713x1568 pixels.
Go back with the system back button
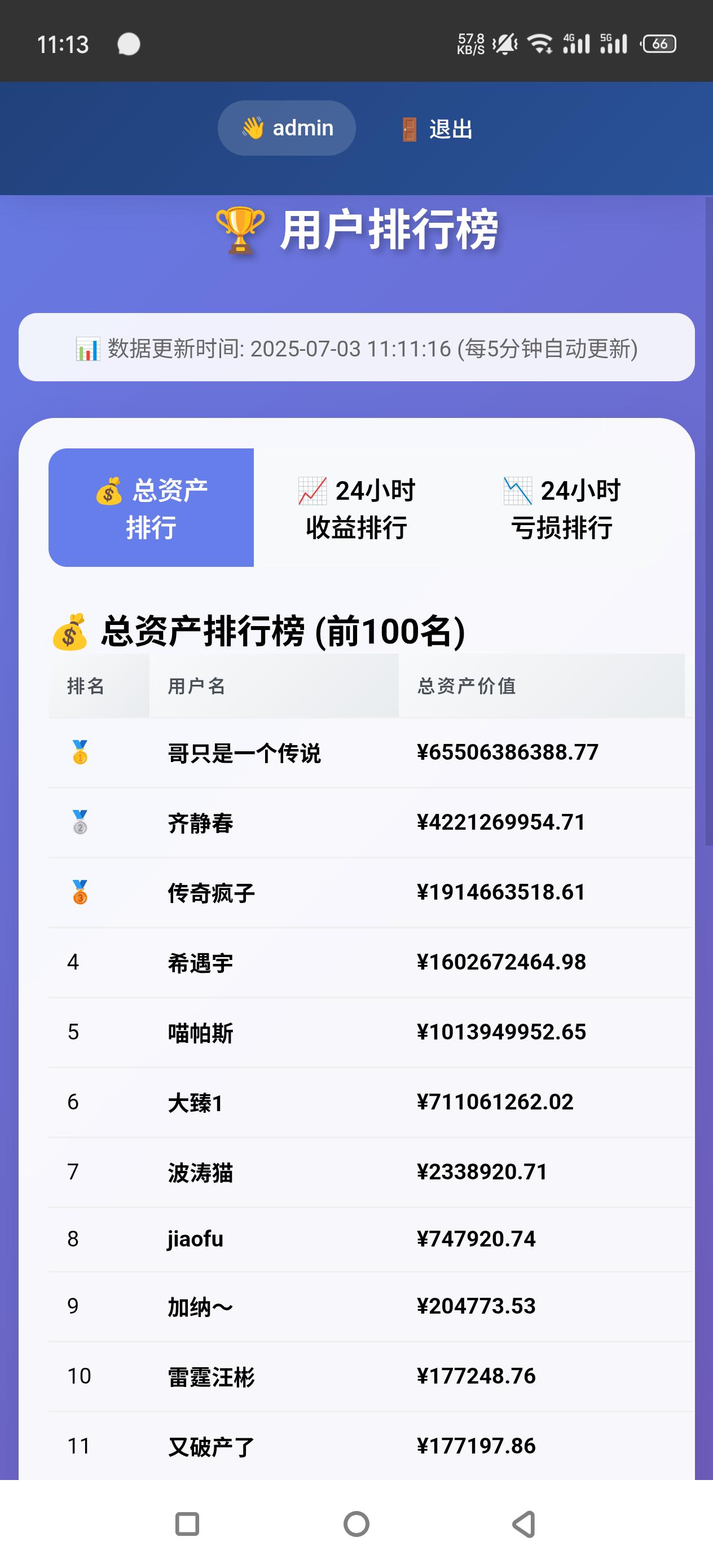[523, 1524]
